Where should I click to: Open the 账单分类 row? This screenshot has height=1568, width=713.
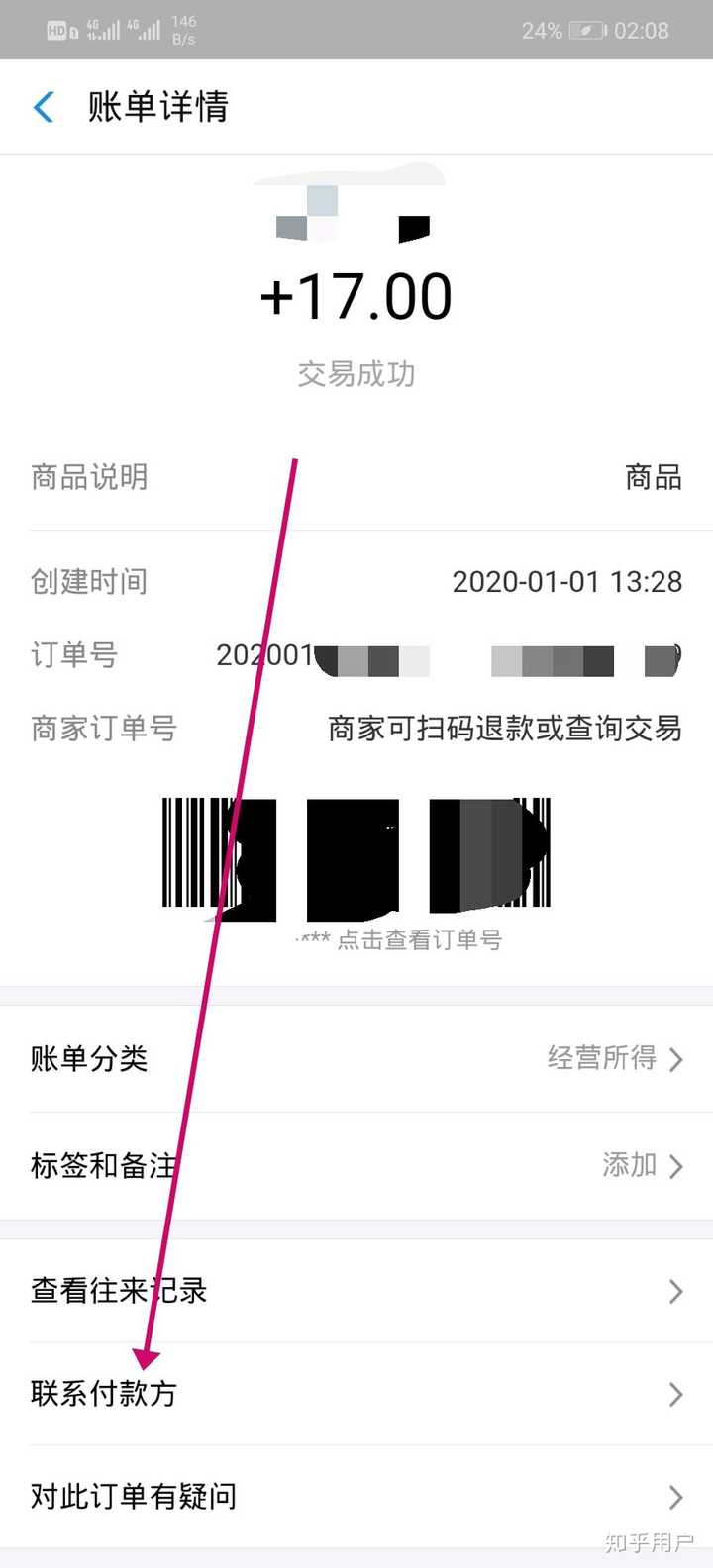click(356, 1059)
